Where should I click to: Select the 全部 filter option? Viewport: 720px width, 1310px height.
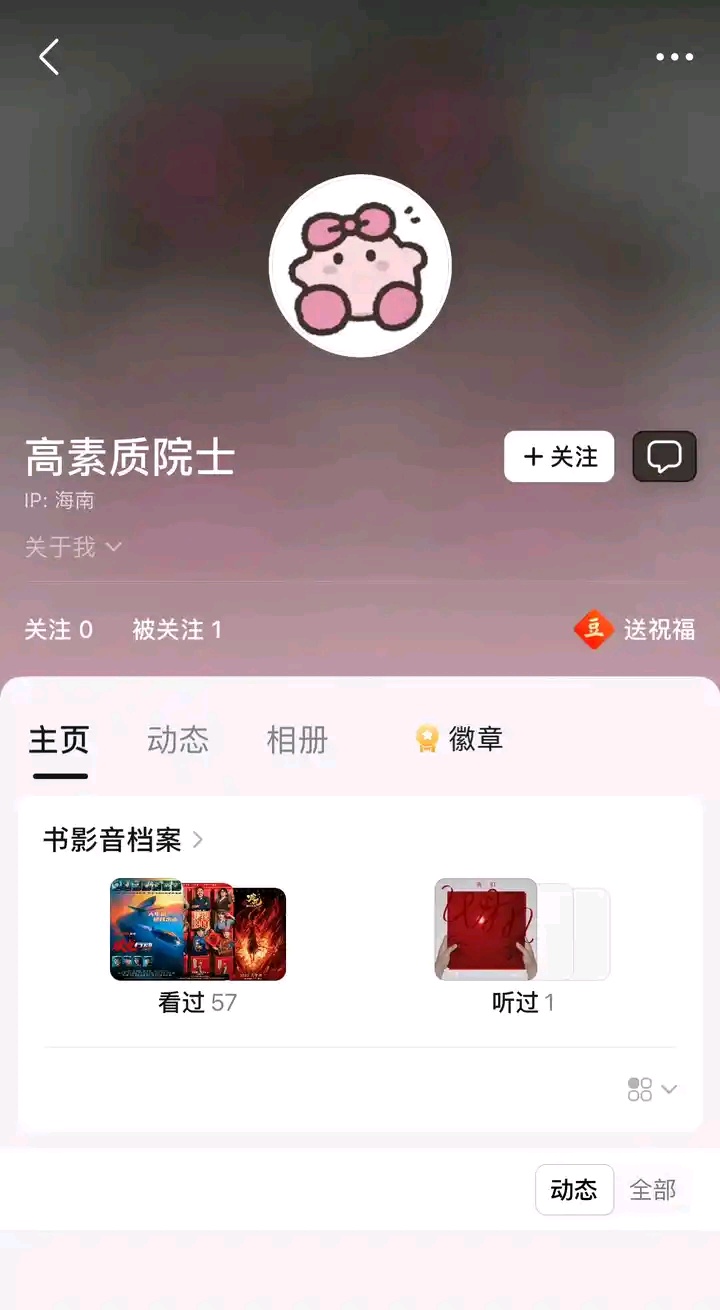point(652,1189)
